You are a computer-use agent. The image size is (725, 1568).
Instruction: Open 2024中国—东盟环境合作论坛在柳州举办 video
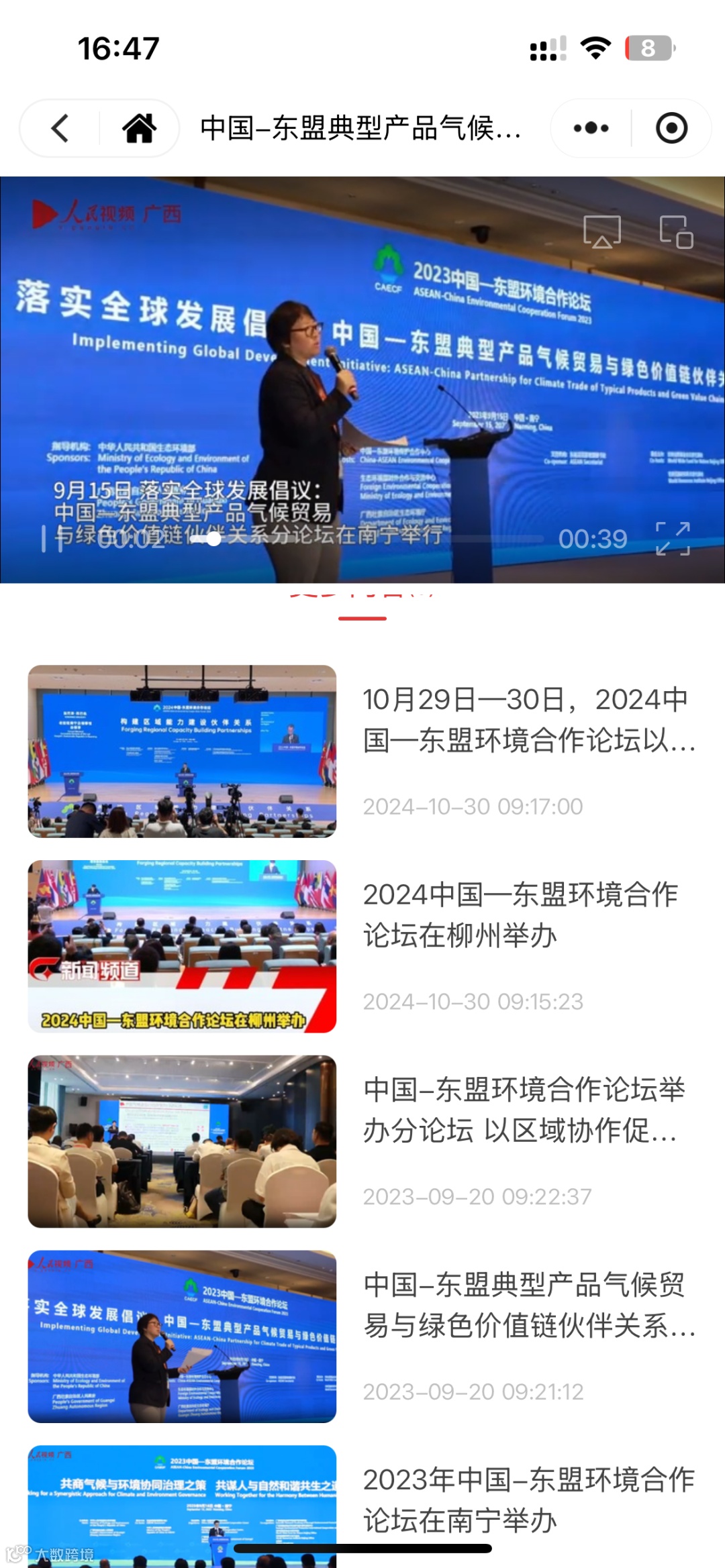point(520,914)
